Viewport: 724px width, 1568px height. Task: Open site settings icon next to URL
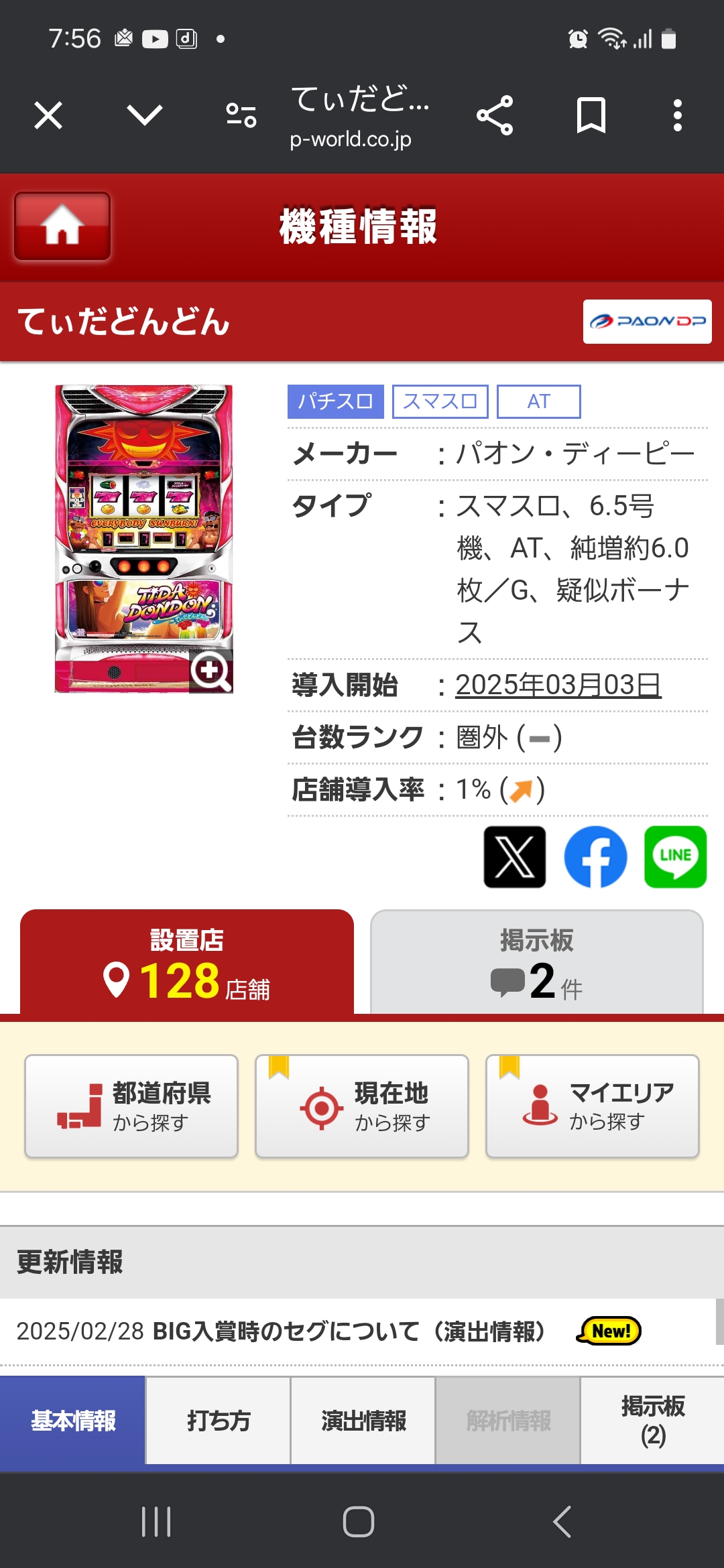pyautogui.click(x=241, y=115)
